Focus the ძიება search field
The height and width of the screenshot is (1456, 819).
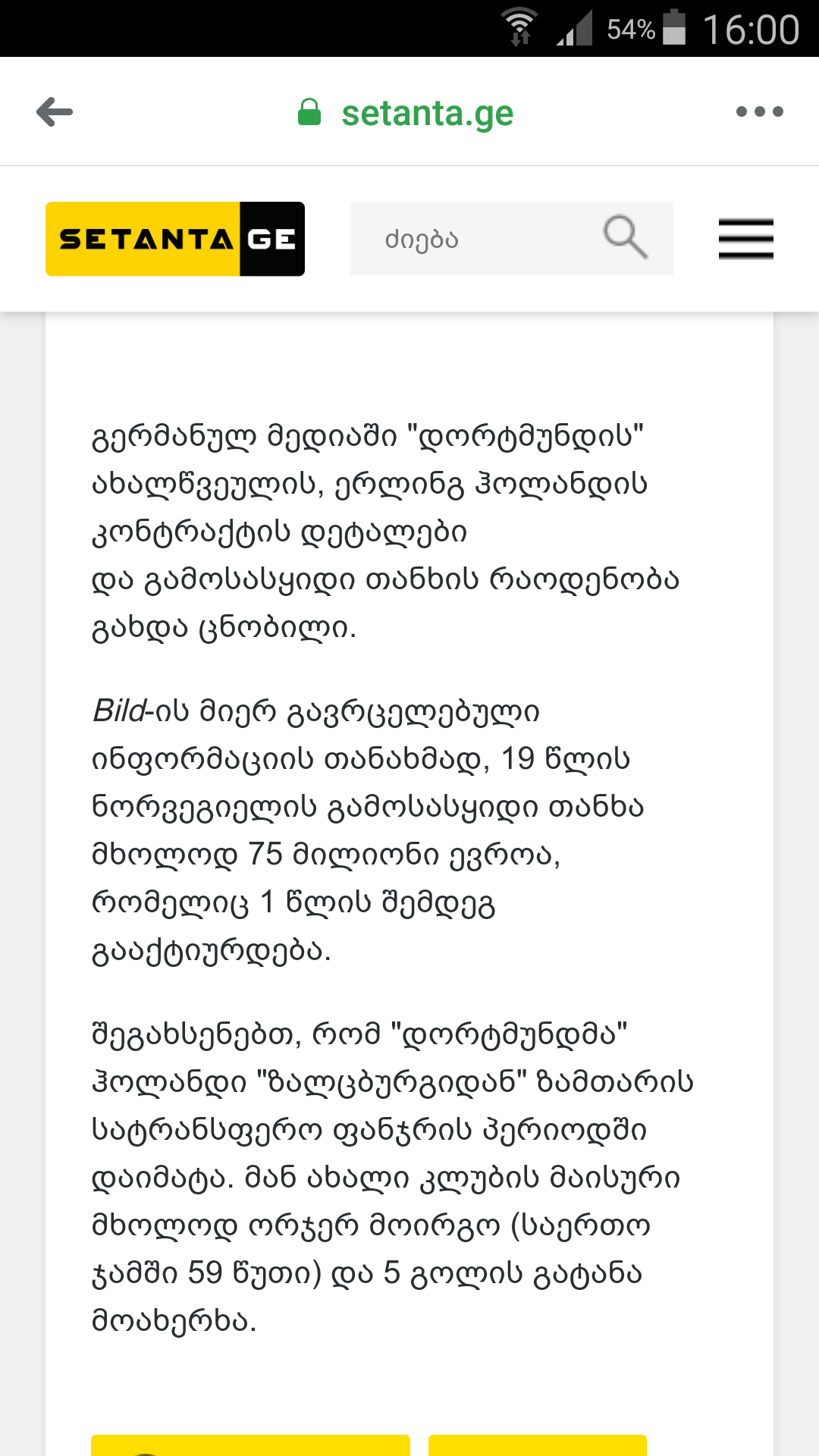click(x=470, y=239)
